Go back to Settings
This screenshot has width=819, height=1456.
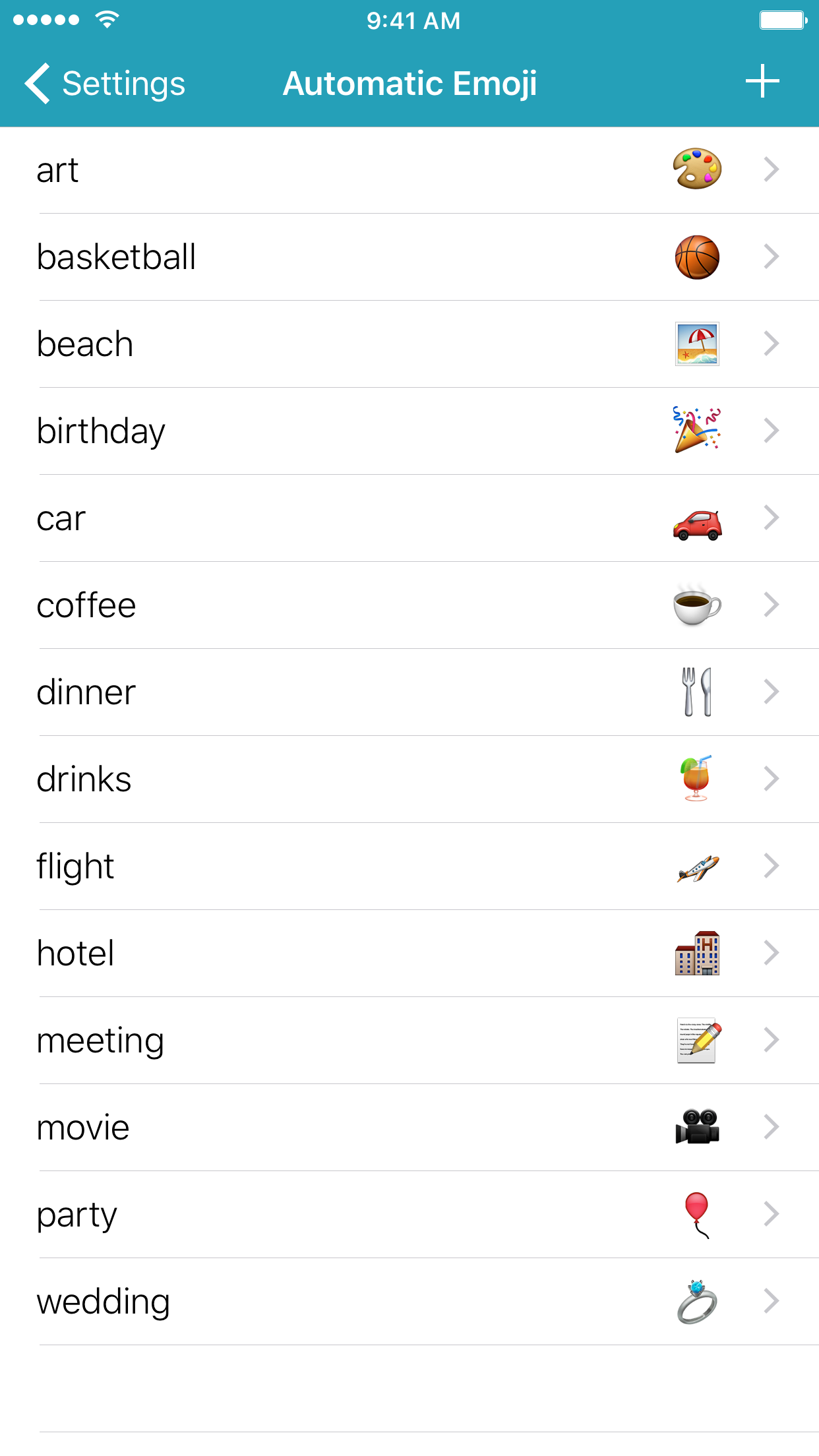(x=106, y=84)
